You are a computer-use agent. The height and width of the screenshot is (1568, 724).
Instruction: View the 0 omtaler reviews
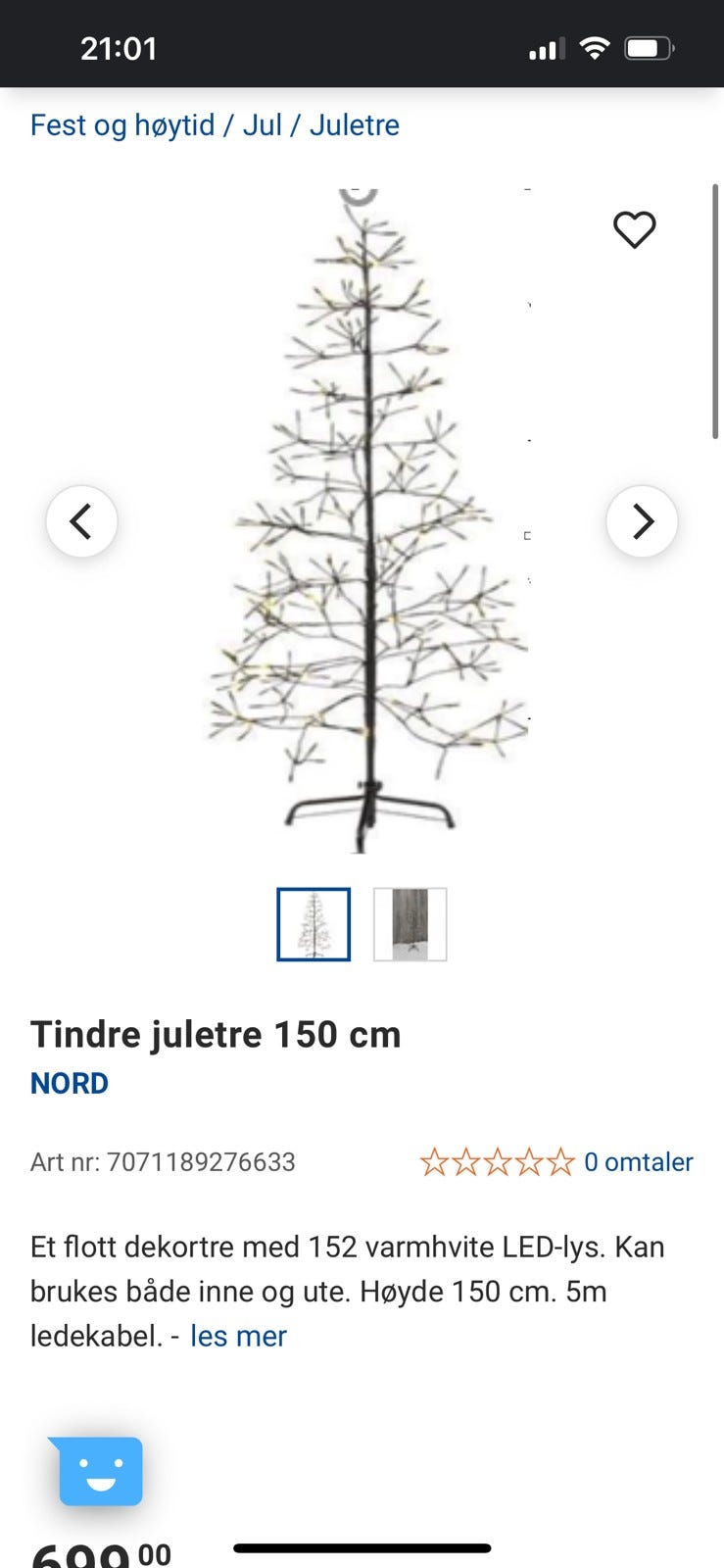638,1162
